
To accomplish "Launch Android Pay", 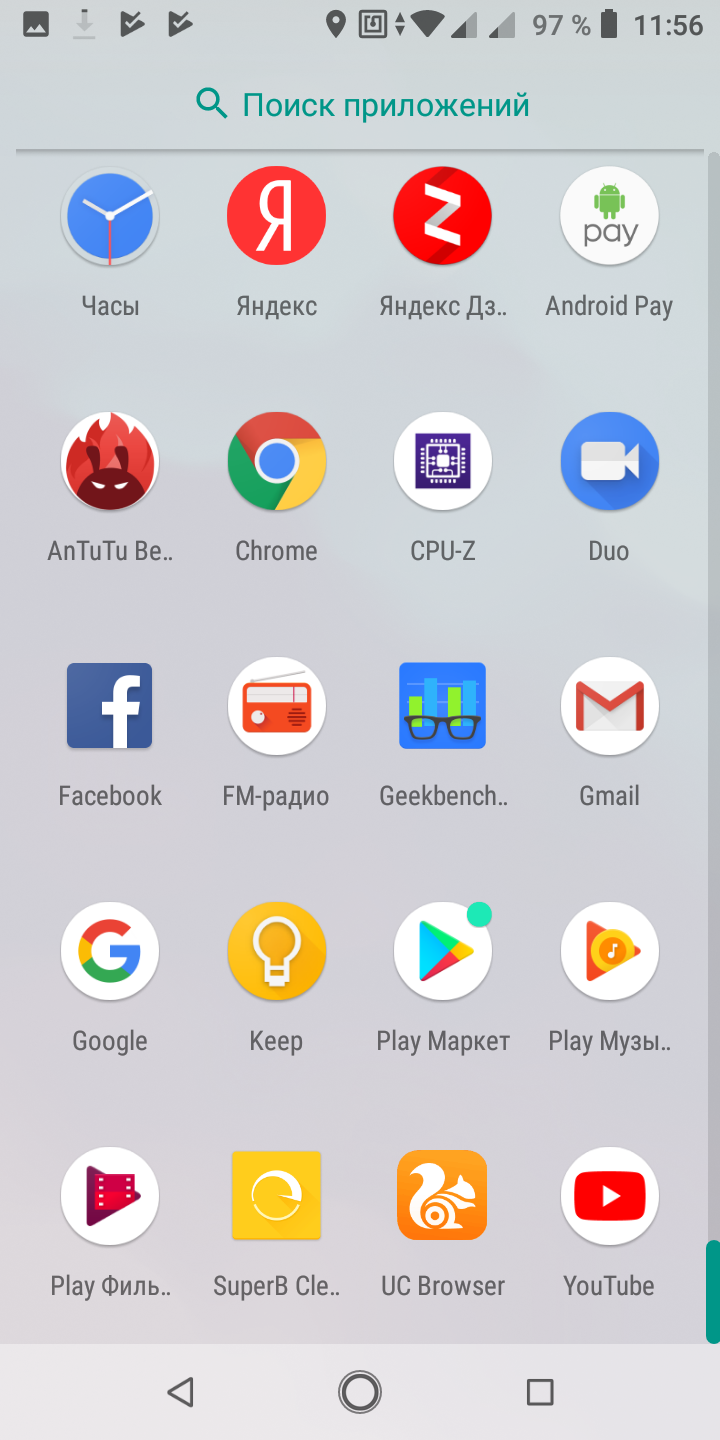I will (609, 217).
